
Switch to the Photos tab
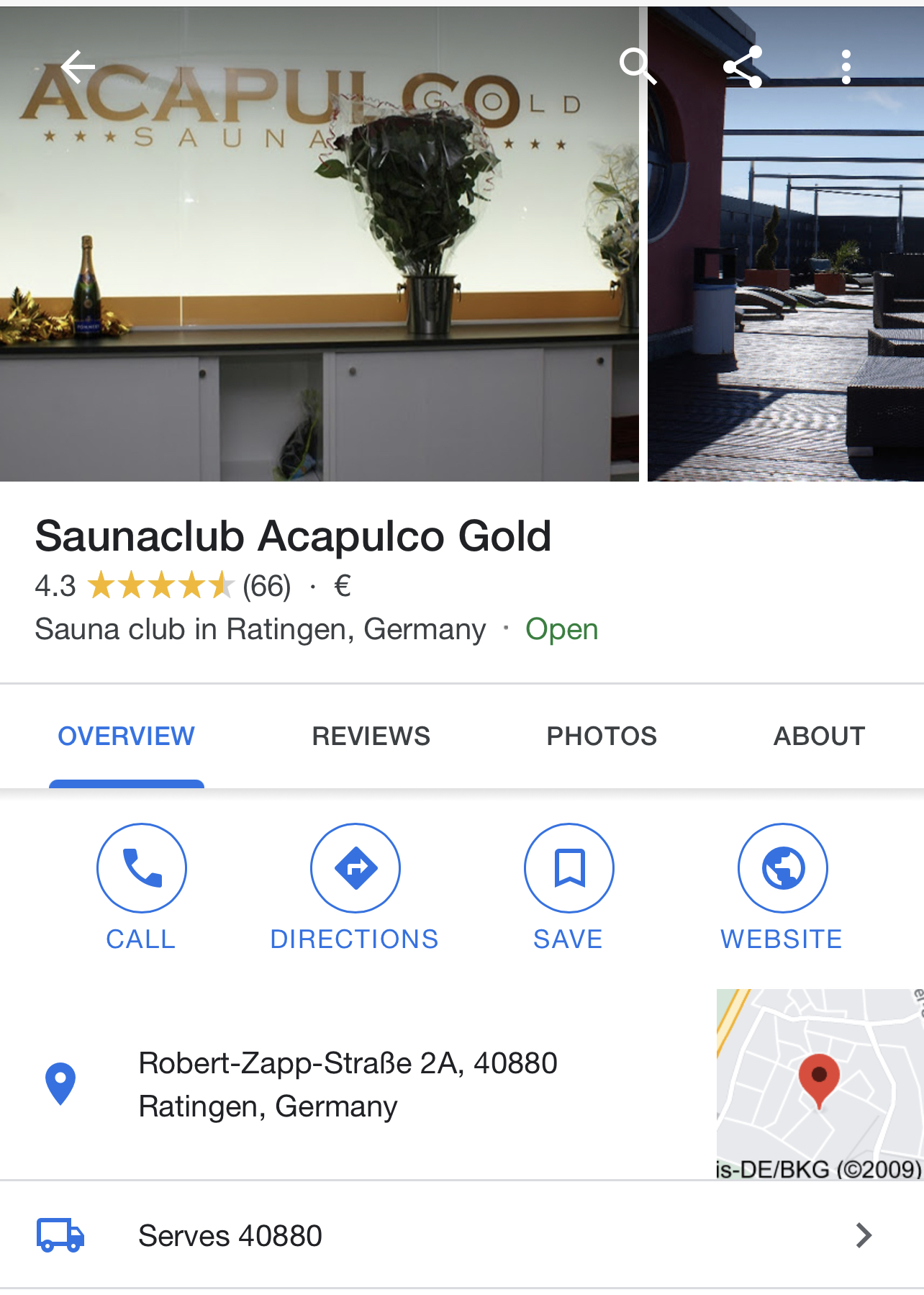pyautogui.click(x=602, y=736)
